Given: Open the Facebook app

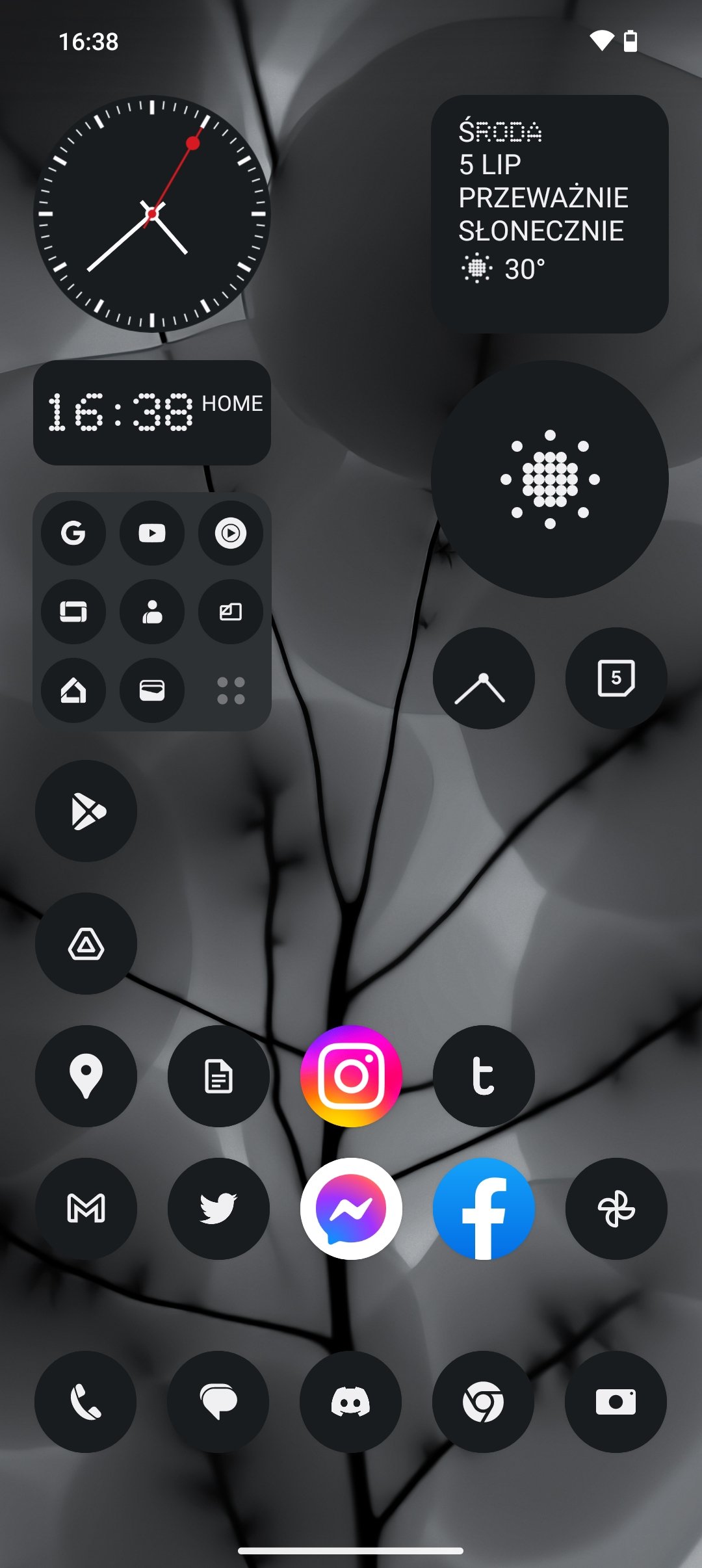Looking at the screenshot, I should point(484,1209).
